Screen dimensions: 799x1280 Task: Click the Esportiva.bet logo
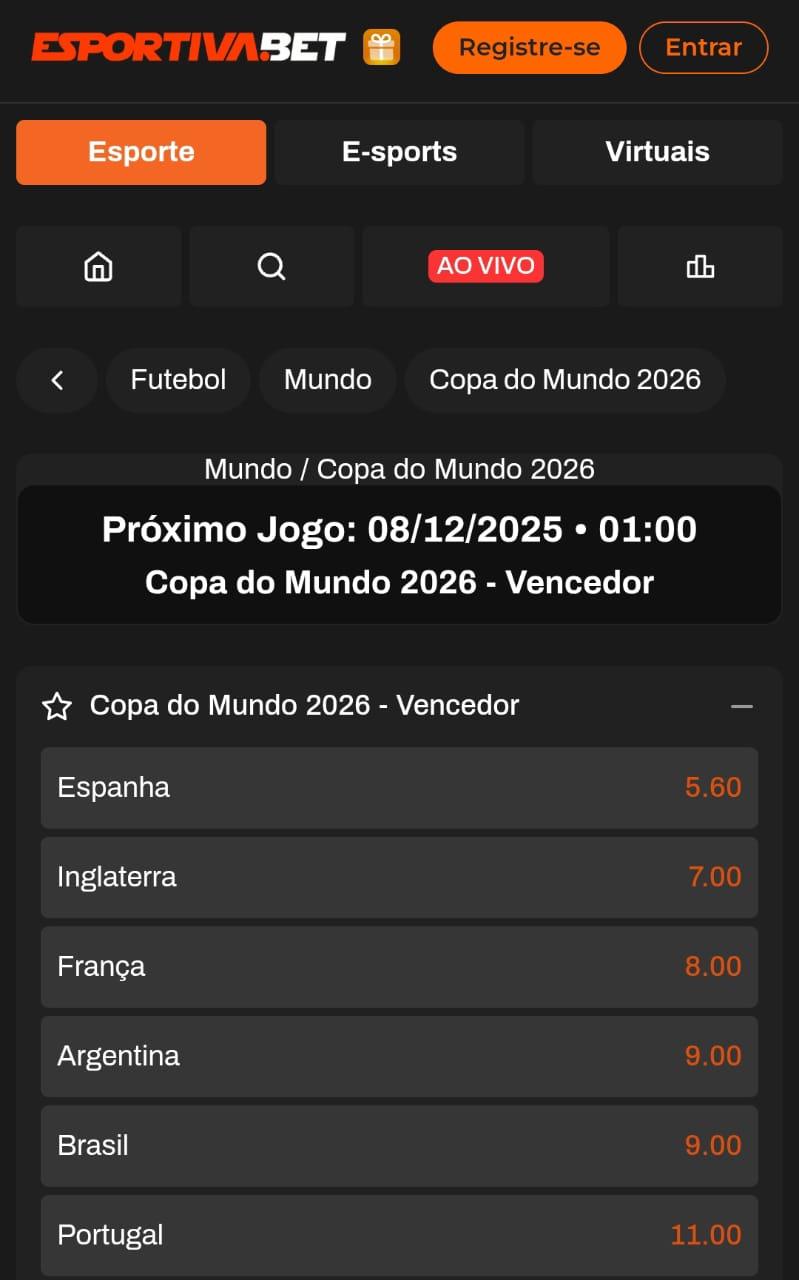point(185,47)
